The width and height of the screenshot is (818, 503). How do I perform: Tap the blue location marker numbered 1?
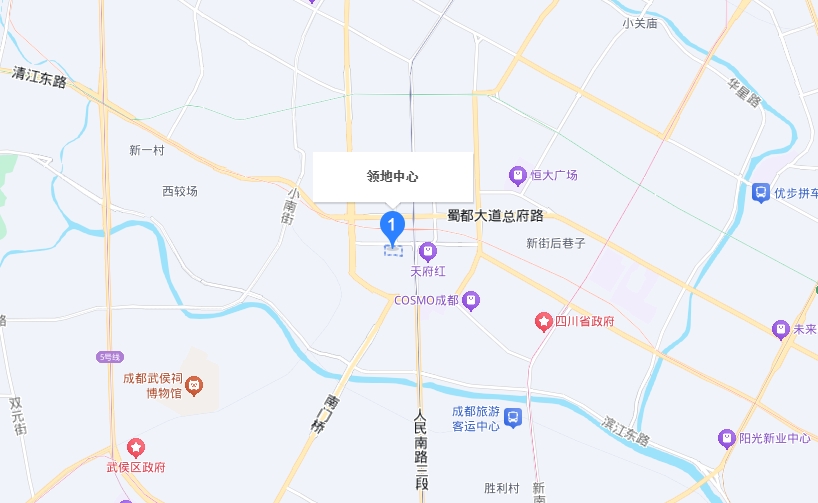(393, 226)
